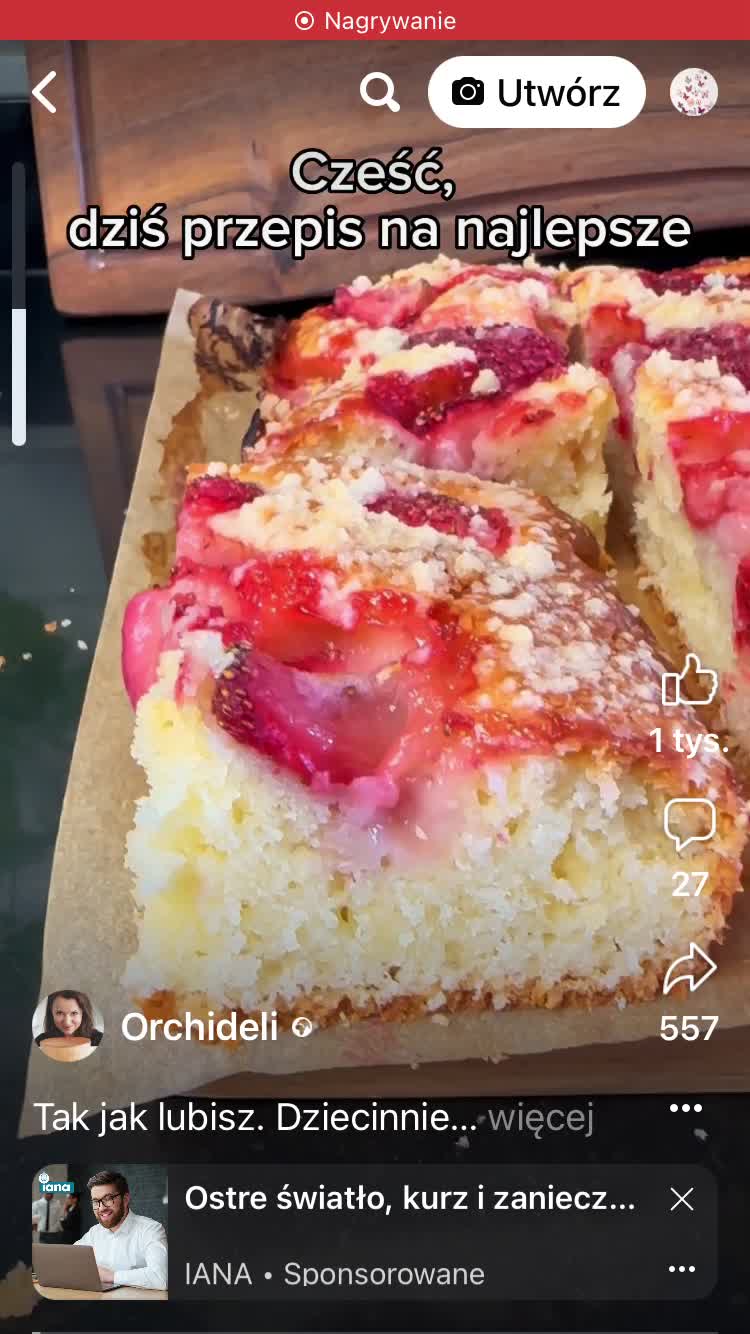Open my profile avatar in the top corner
The image size is (750, 1334).
coord(693,93)
